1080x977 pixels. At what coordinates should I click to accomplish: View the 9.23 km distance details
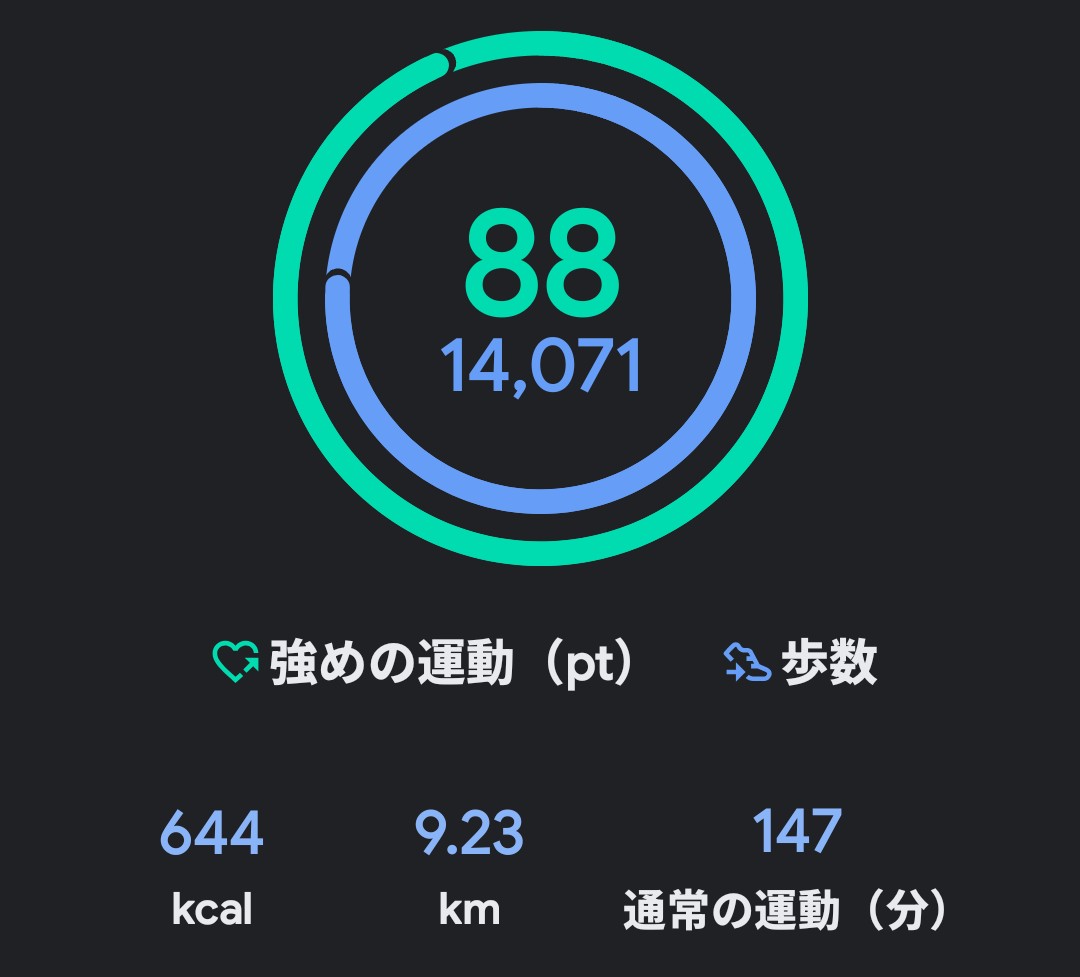(x=469, y=866)
